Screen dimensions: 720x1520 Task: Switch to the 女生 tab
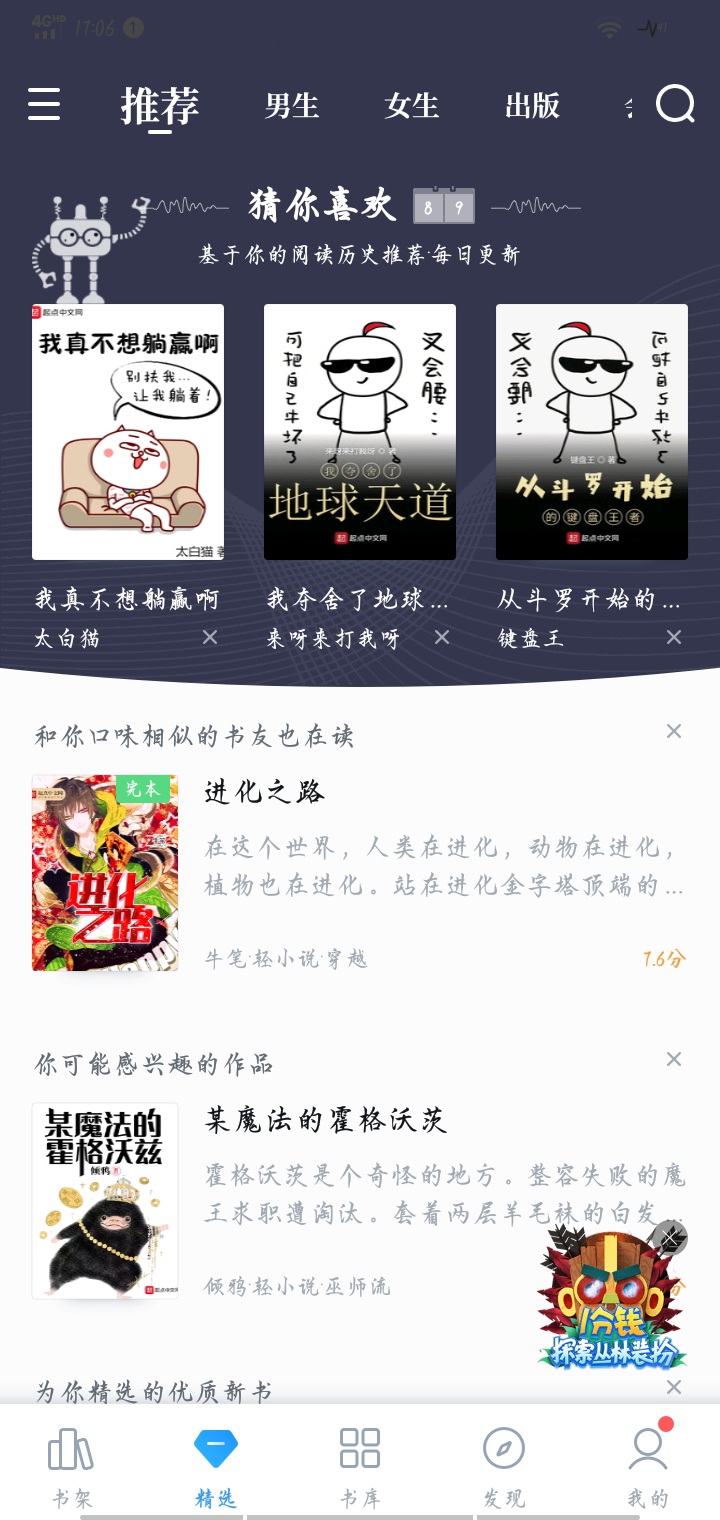[x=412, y=105]
